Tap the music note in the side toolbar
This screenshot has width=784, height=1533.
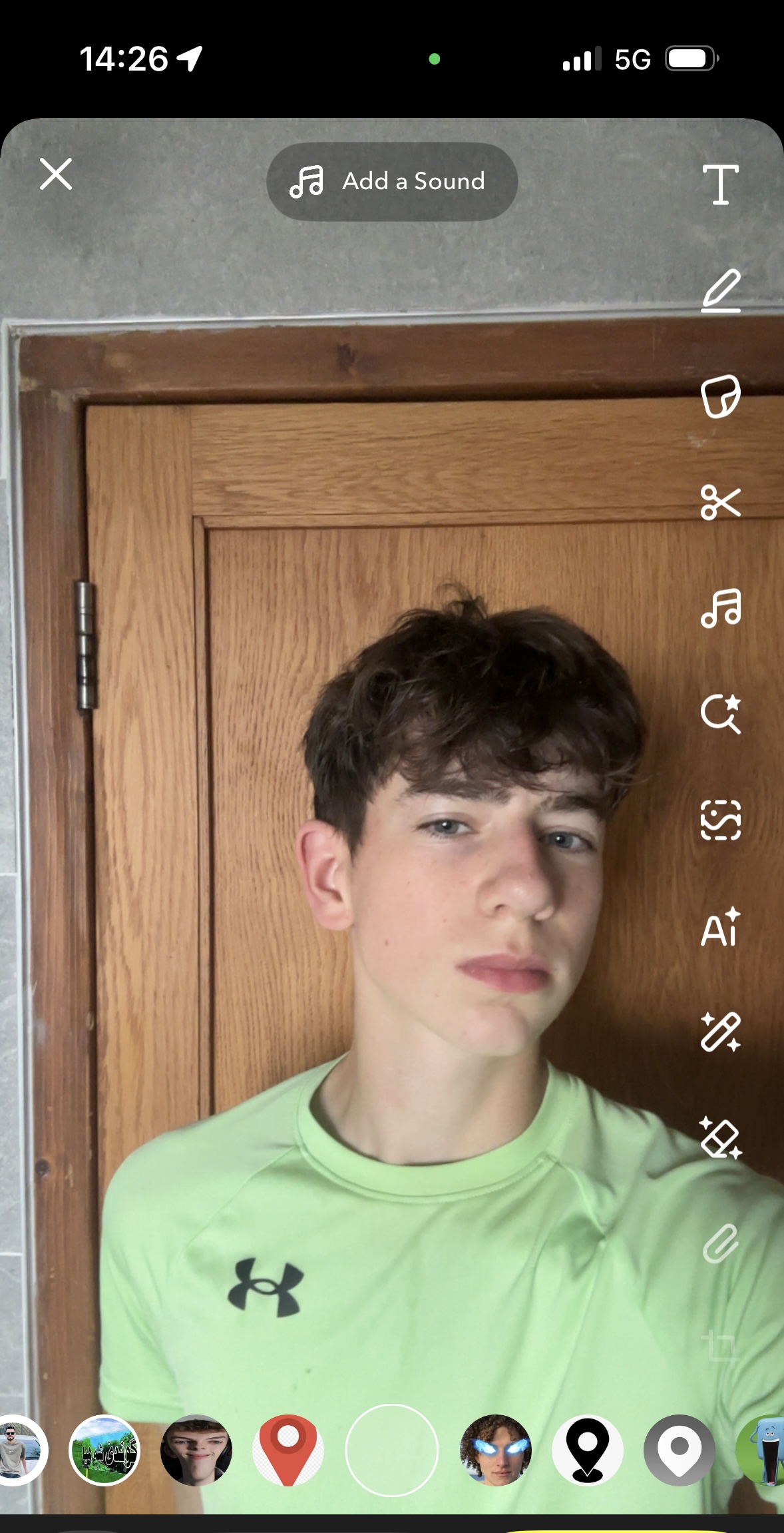click(721, 608)
